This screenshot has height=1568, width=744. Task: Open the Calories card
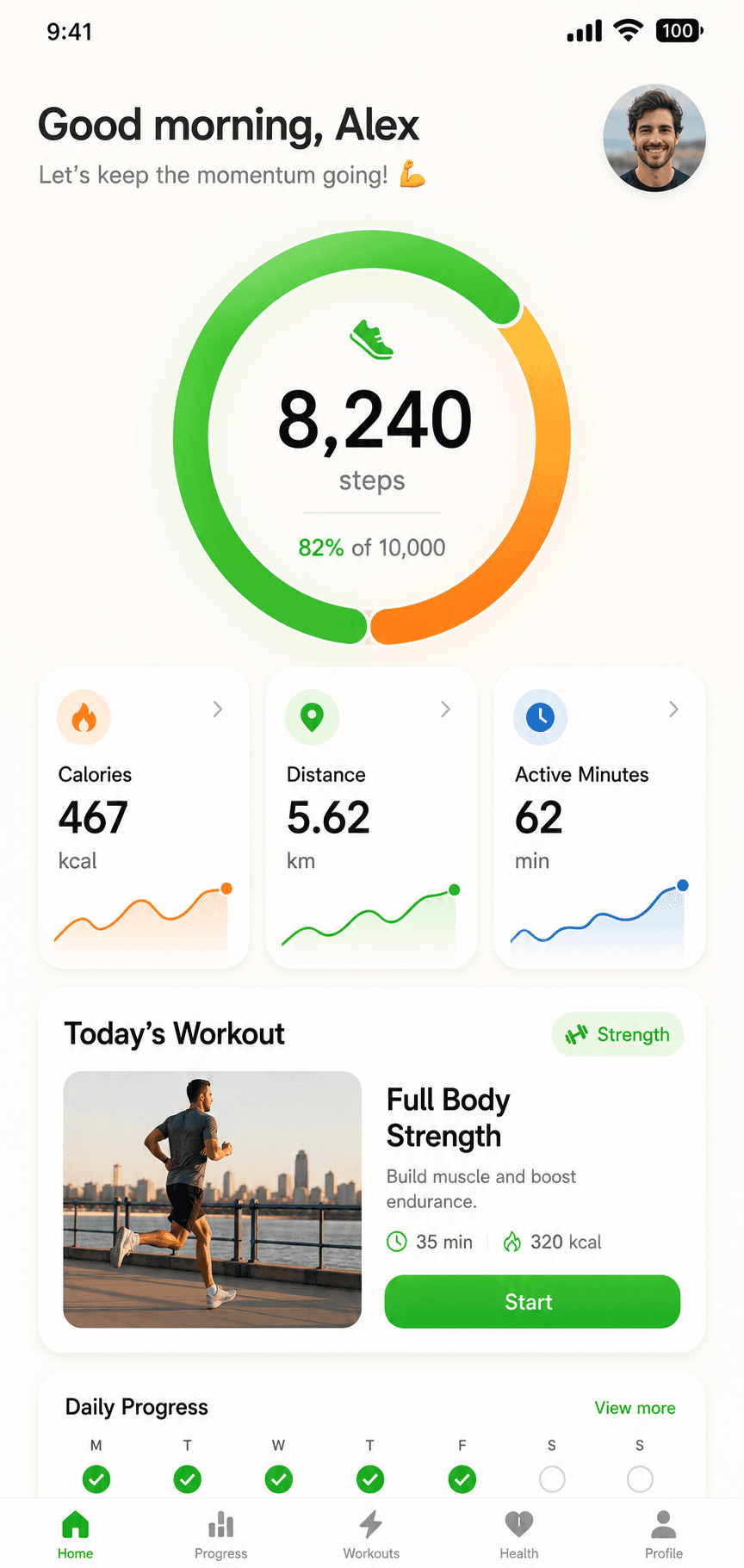click(144, 817)
